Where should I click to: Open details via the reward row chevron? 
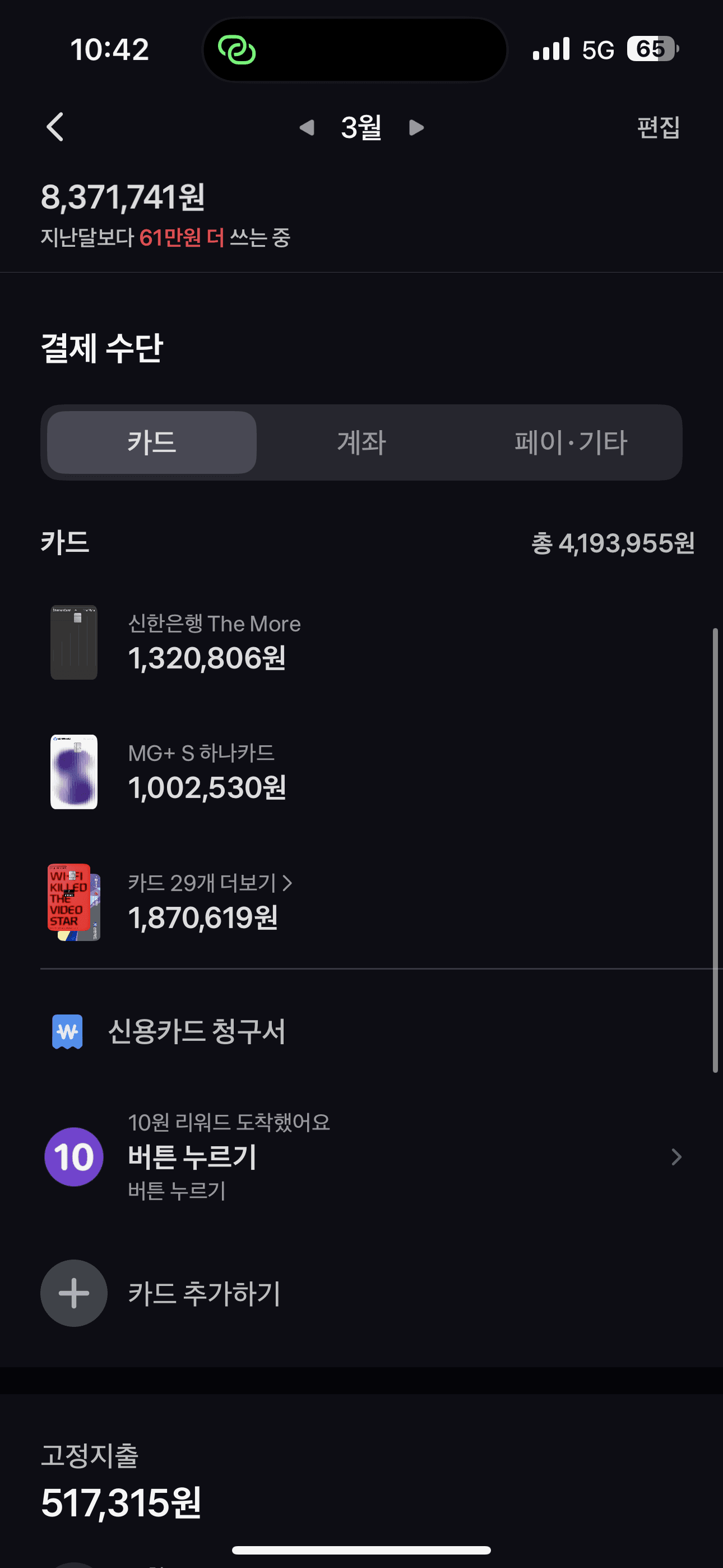[x=675, y=1156]
